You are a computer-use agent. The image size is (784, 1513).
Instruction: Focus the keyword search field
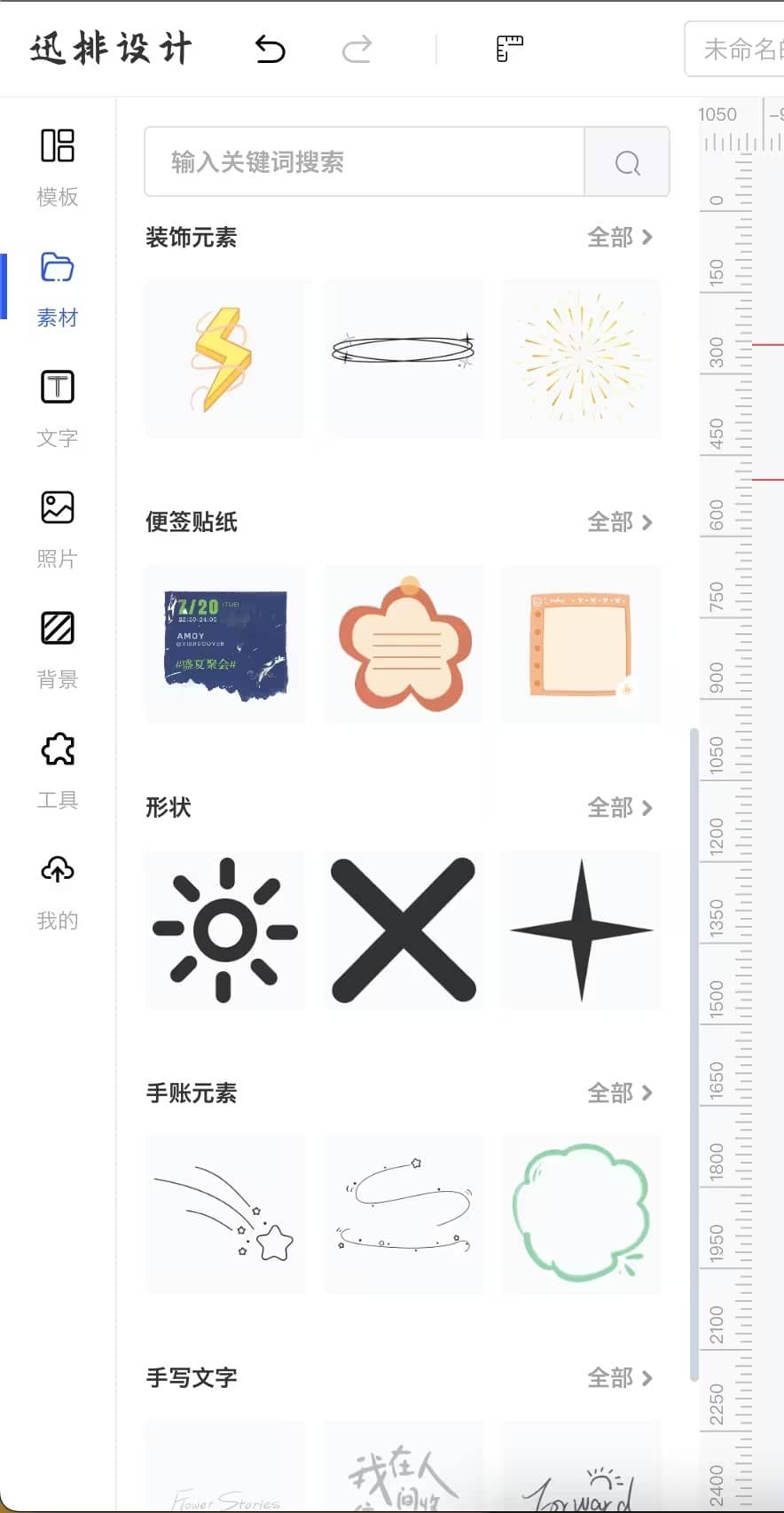(364, 161)
